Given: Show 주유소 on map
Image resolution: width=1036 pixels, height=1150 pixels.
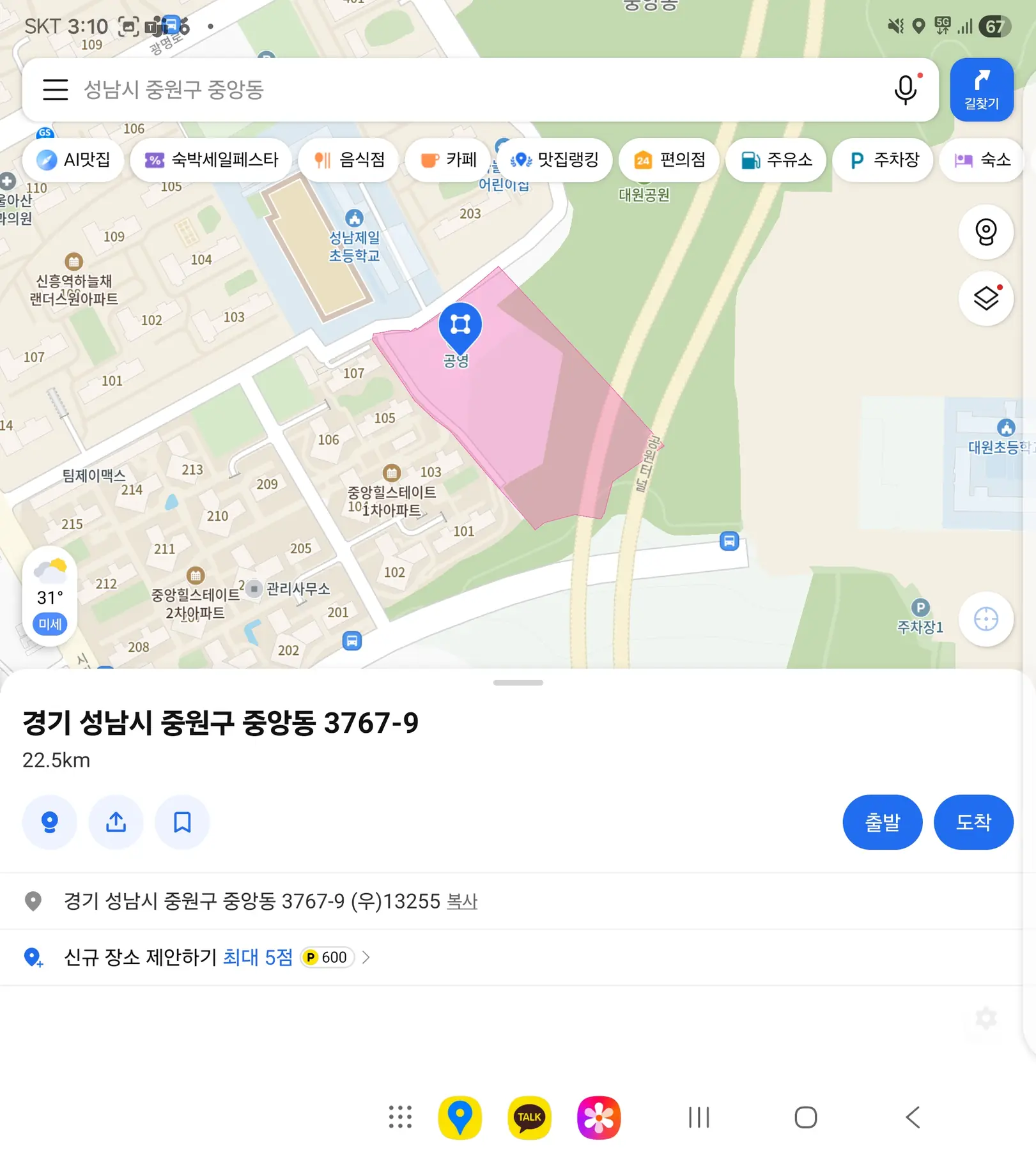Looking at the screenshot, I should click(x=776, y=160).
